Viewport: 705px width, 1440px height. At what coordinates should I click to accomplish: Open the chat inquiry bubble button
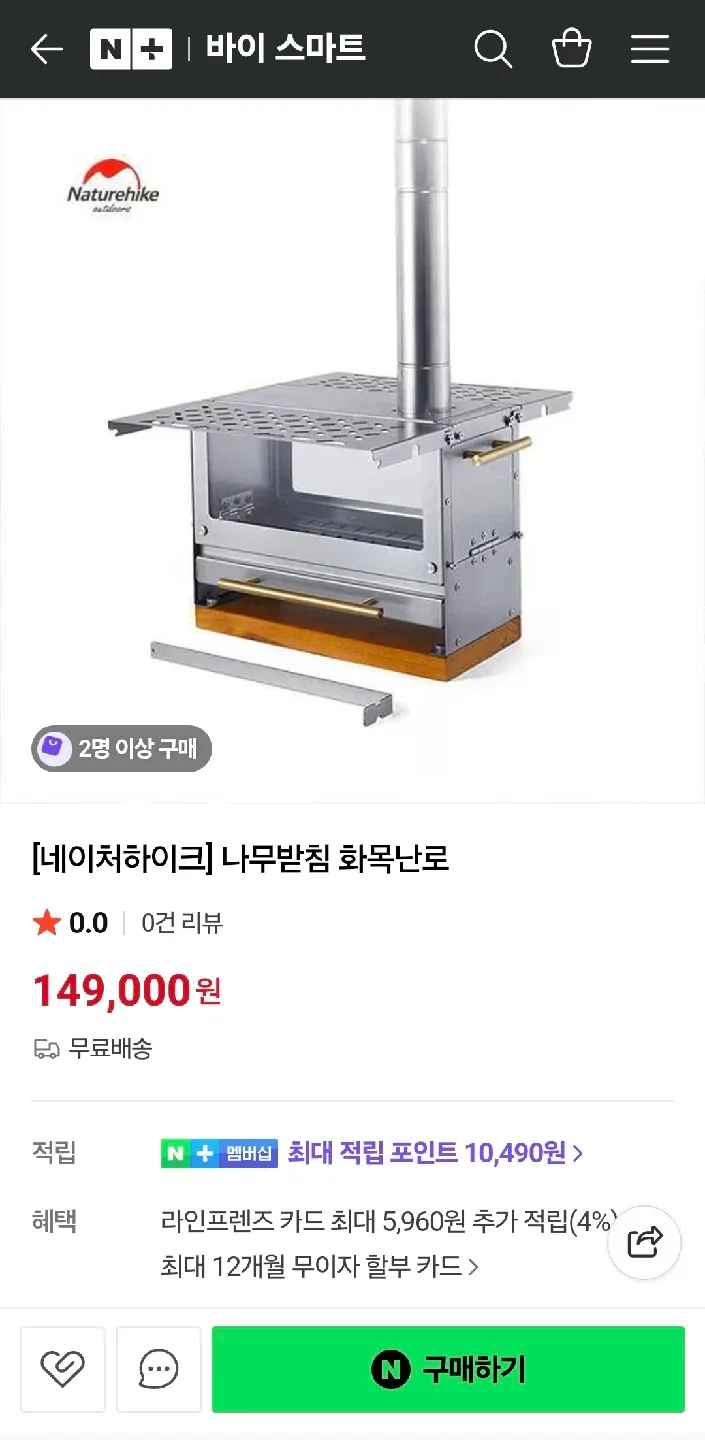pos(158,1369)
